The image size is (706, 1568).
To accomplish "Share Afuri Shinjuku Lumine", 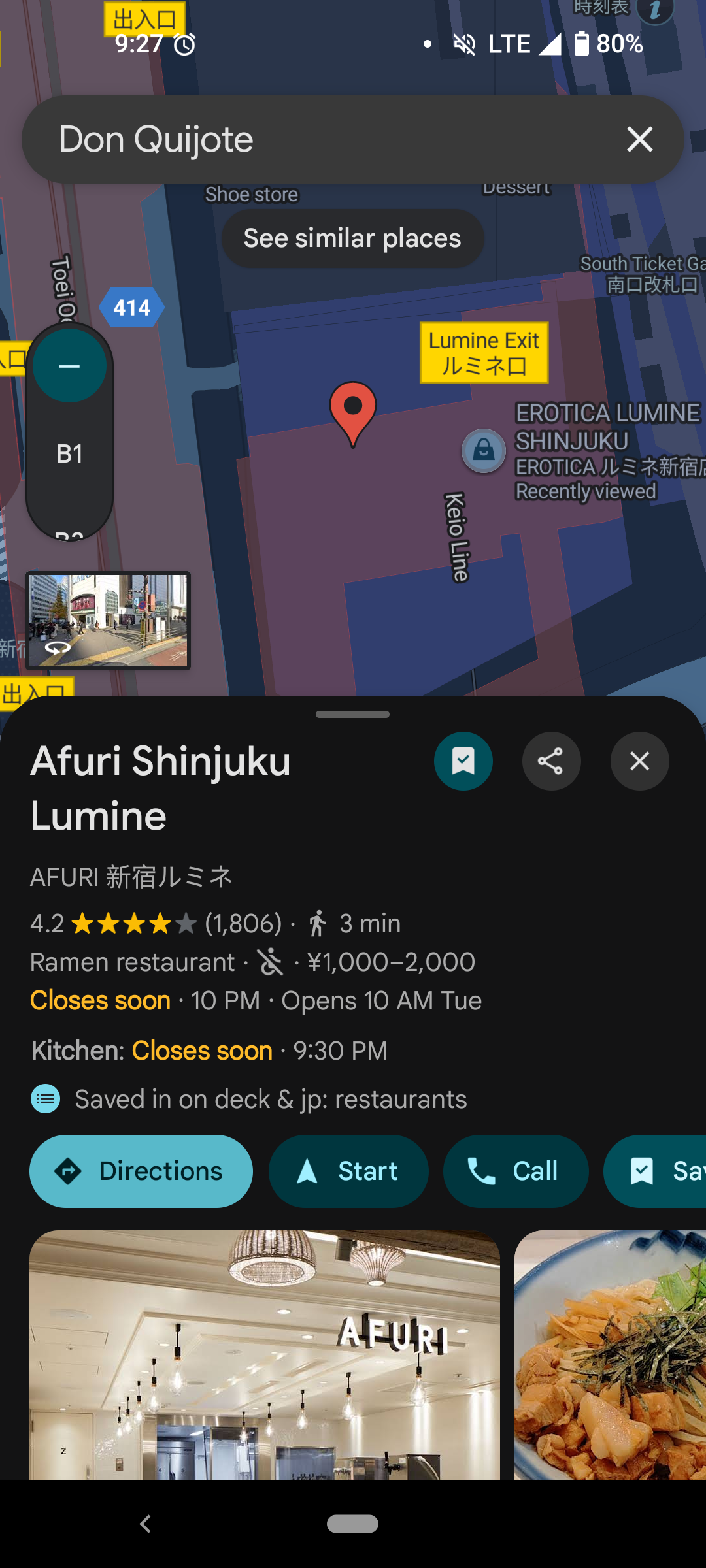I will 551,761.
